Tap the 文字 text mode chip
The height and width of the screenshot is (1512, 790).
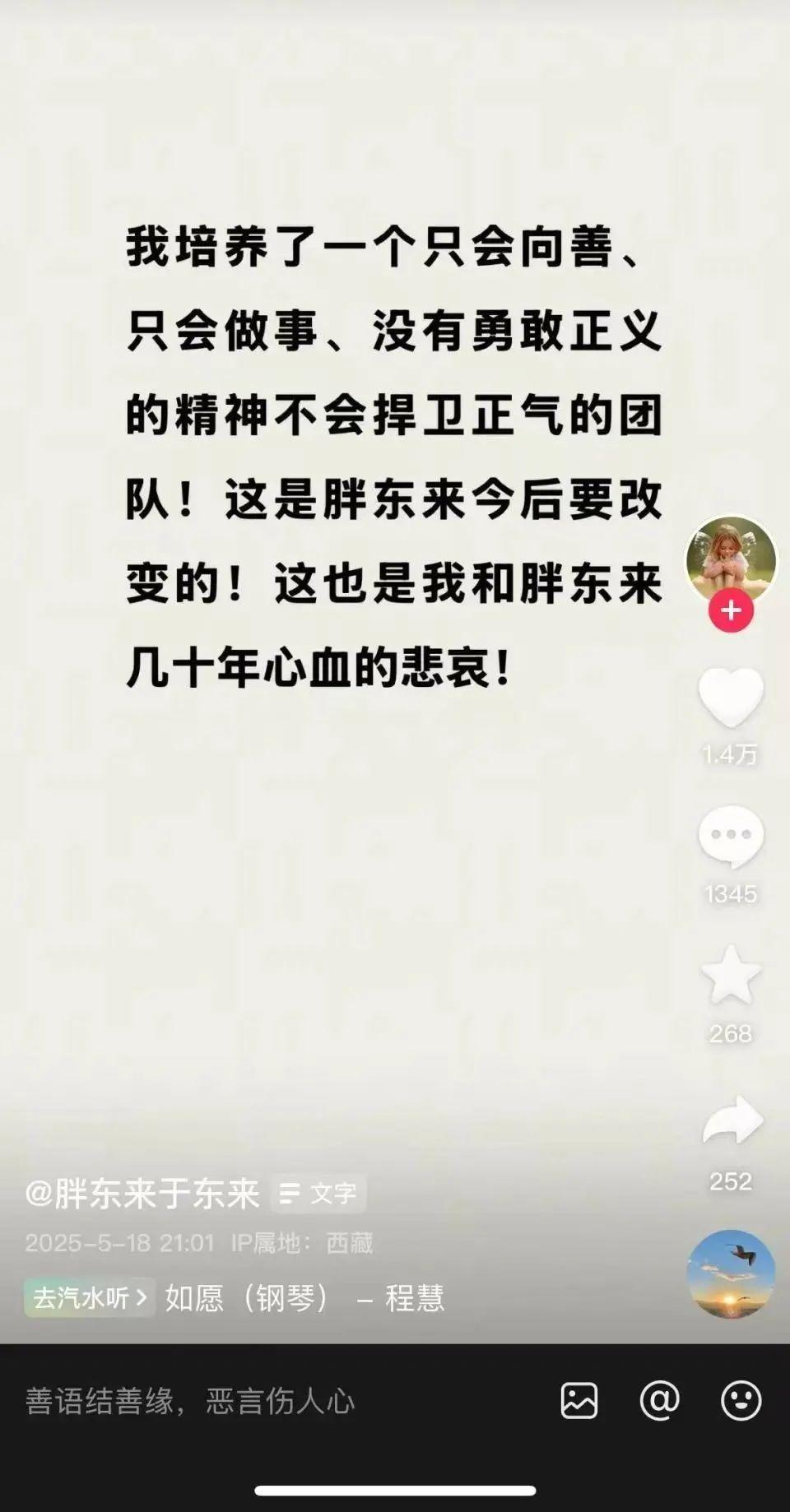point(319,1194)
